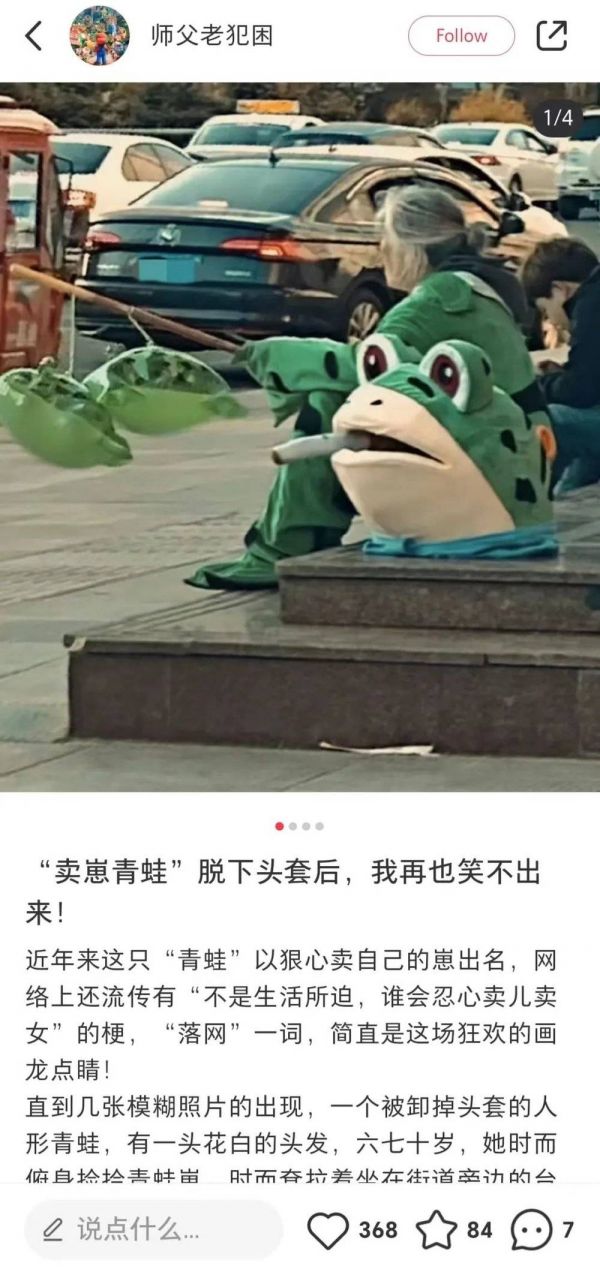Follow the author 师父老犯困
Screen dimensions: 600x1275
(x=461, y=37)
